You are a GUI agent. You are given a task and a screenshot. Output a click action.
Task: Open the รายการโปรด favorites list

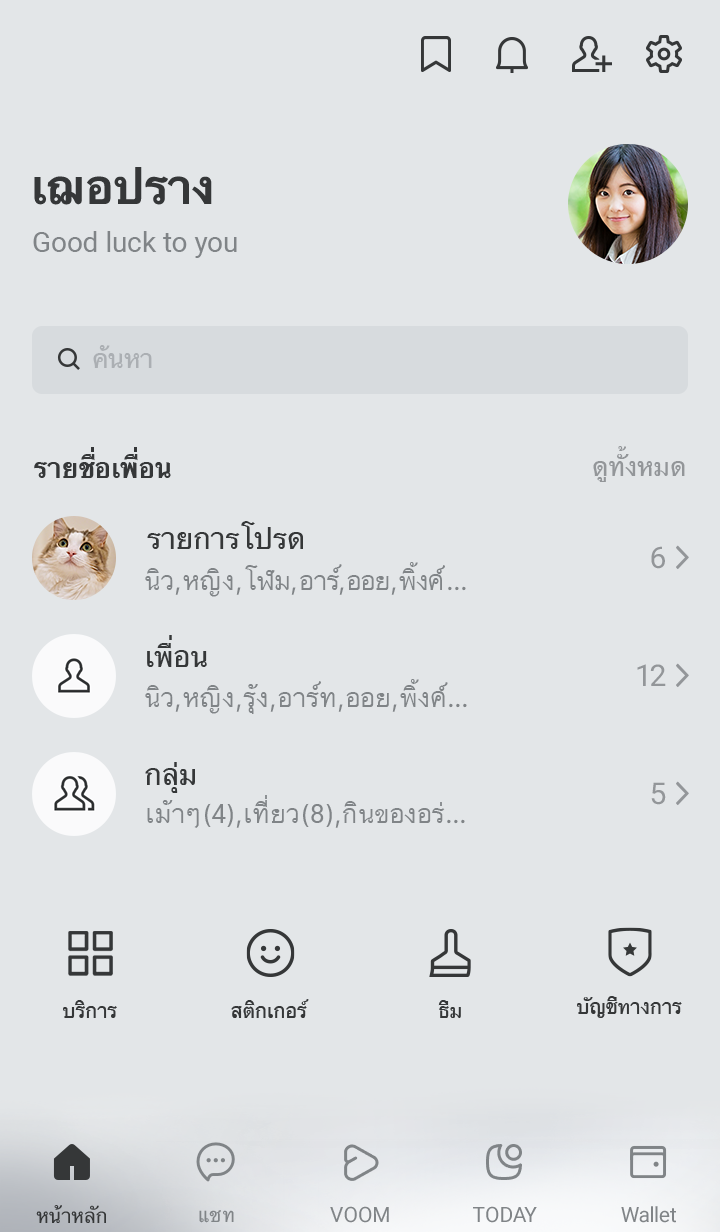360,558
